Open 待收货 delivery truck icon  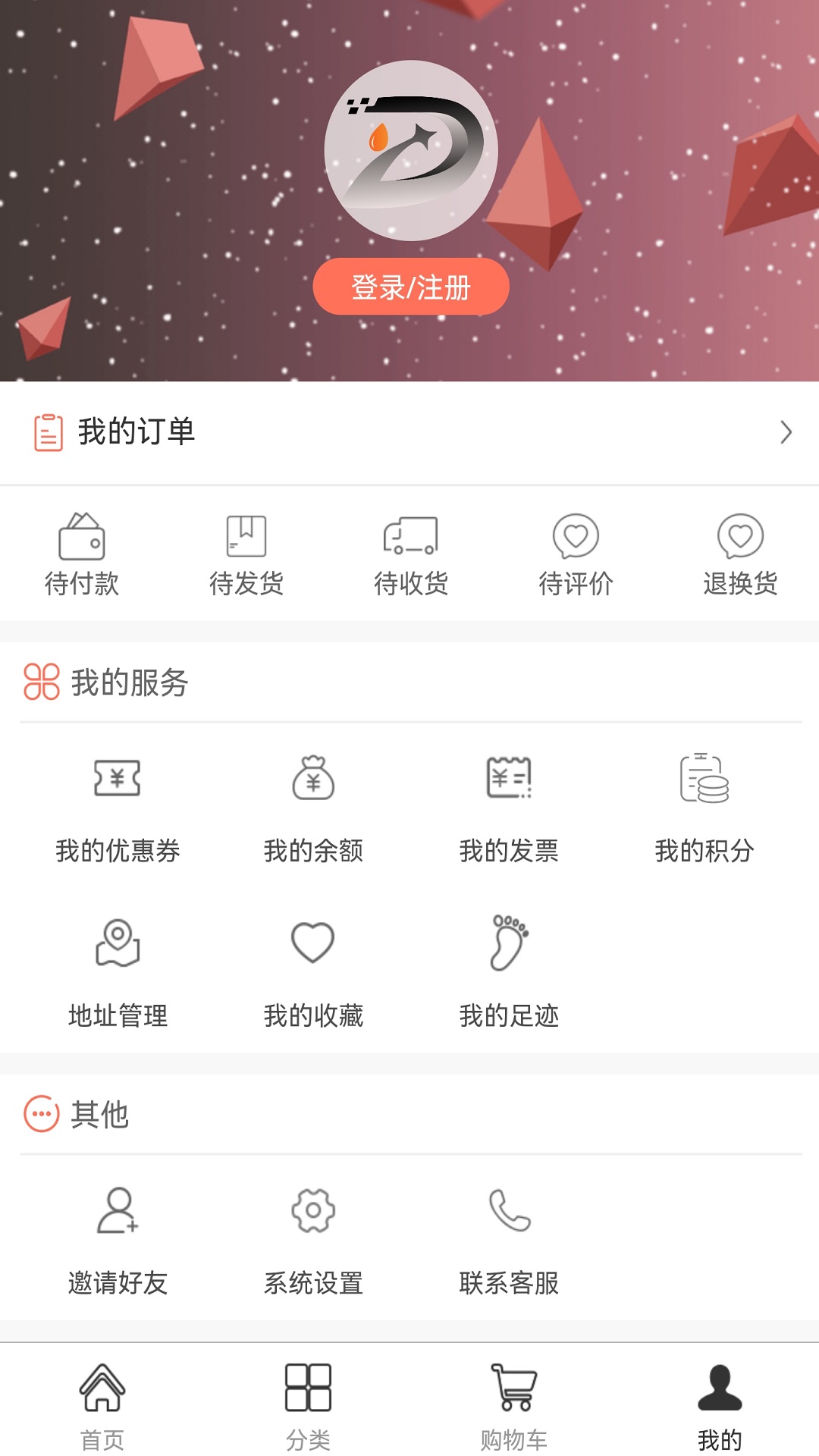[x=409, y=538]
